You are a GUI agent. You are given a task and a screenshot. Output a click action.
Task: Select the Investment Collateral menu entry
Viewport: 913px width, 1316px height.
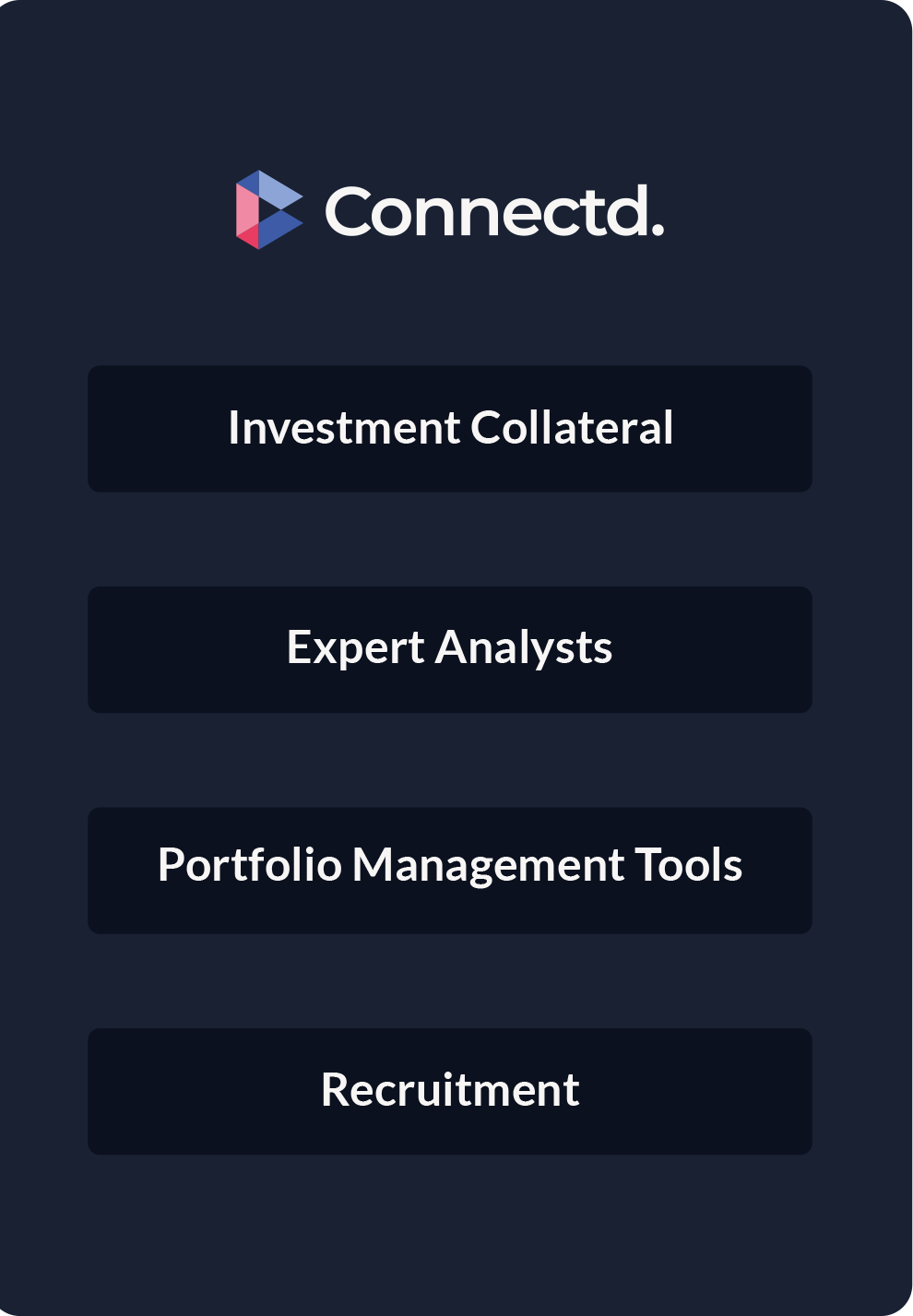click(x=451, y=428)
